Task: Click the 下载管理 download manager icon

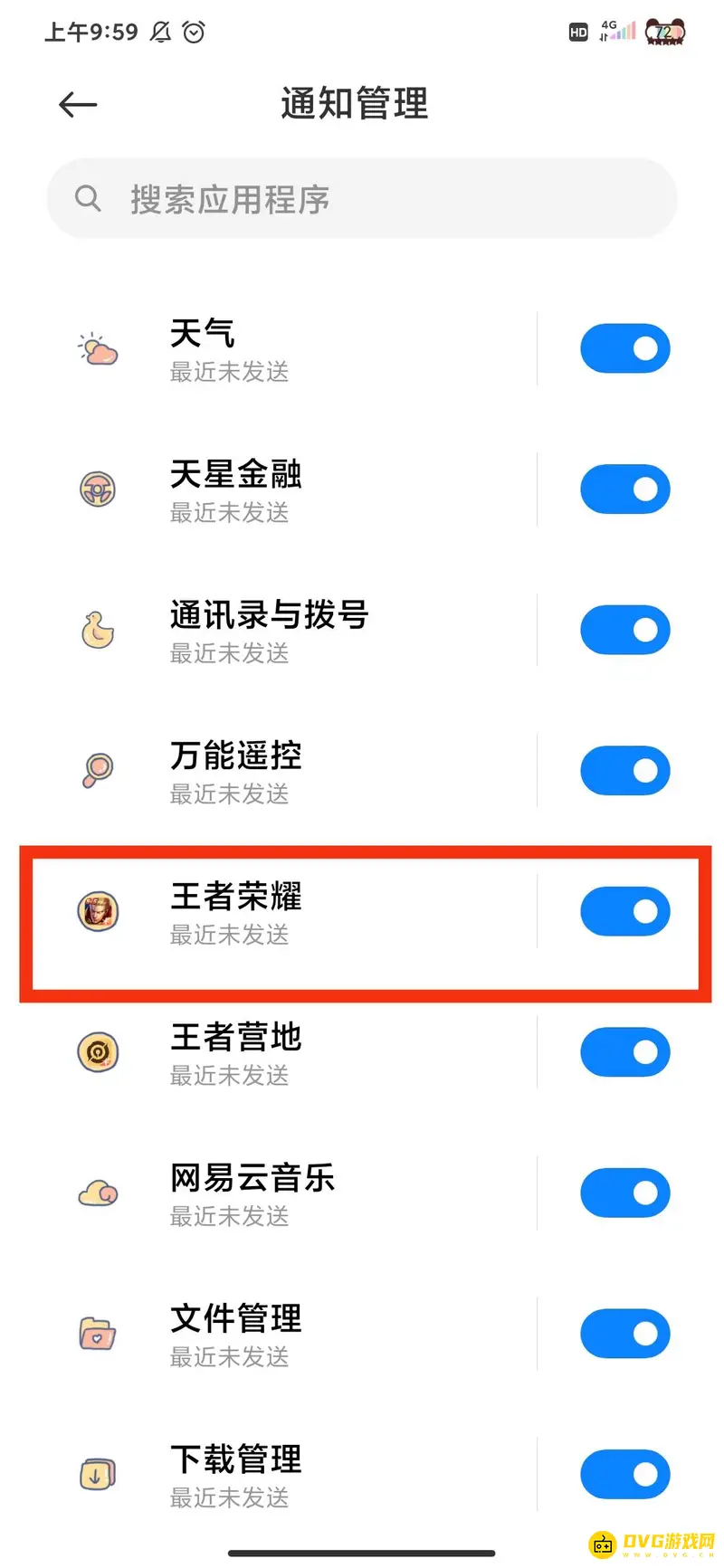Action: click(x=98, y=1474)
